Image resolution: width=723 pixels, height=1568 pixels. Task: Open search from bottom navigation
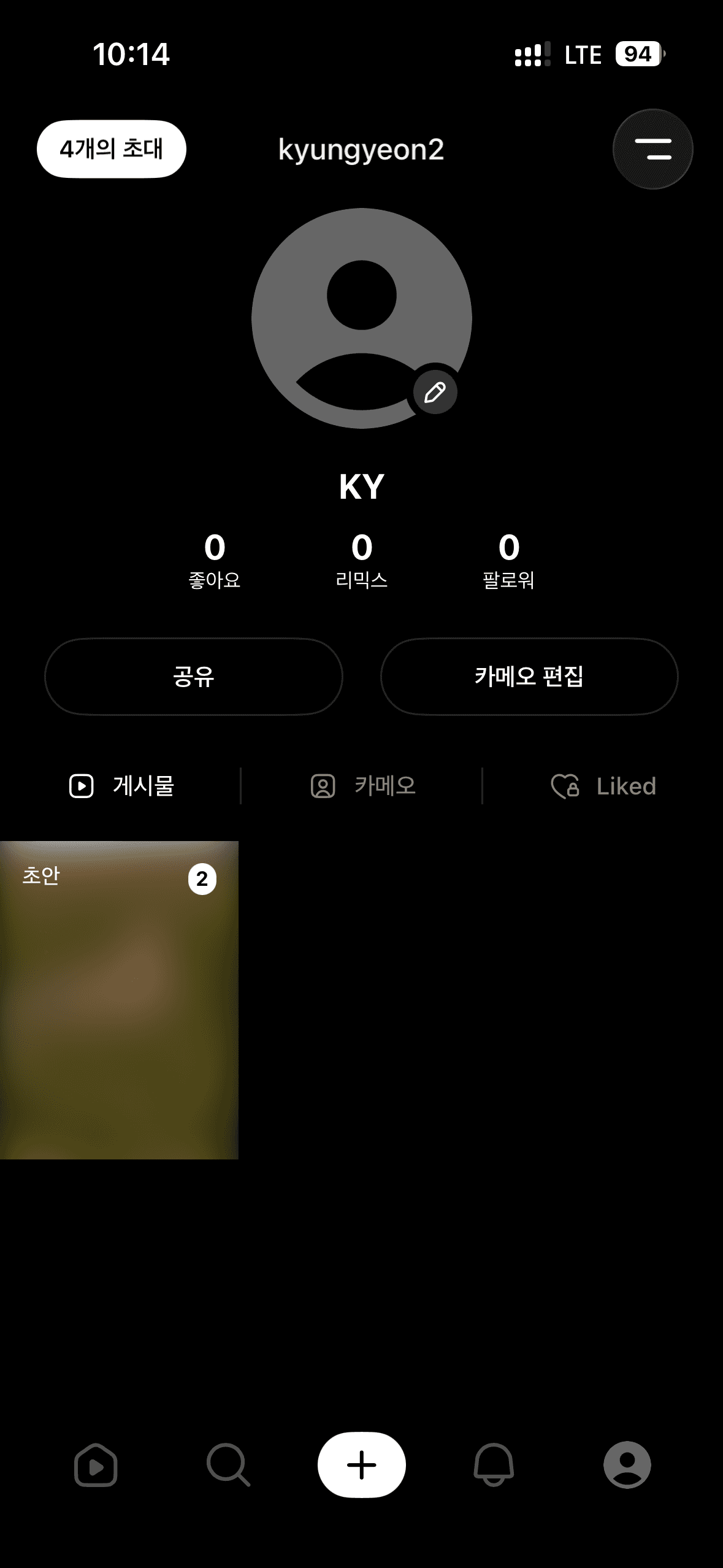(228, 1466)
